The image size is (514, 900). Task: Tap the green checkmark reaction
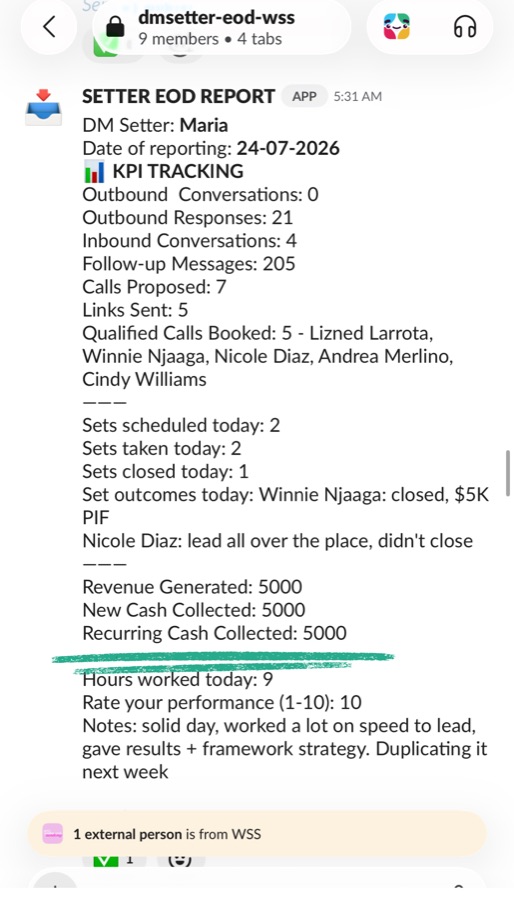point(114,861)
